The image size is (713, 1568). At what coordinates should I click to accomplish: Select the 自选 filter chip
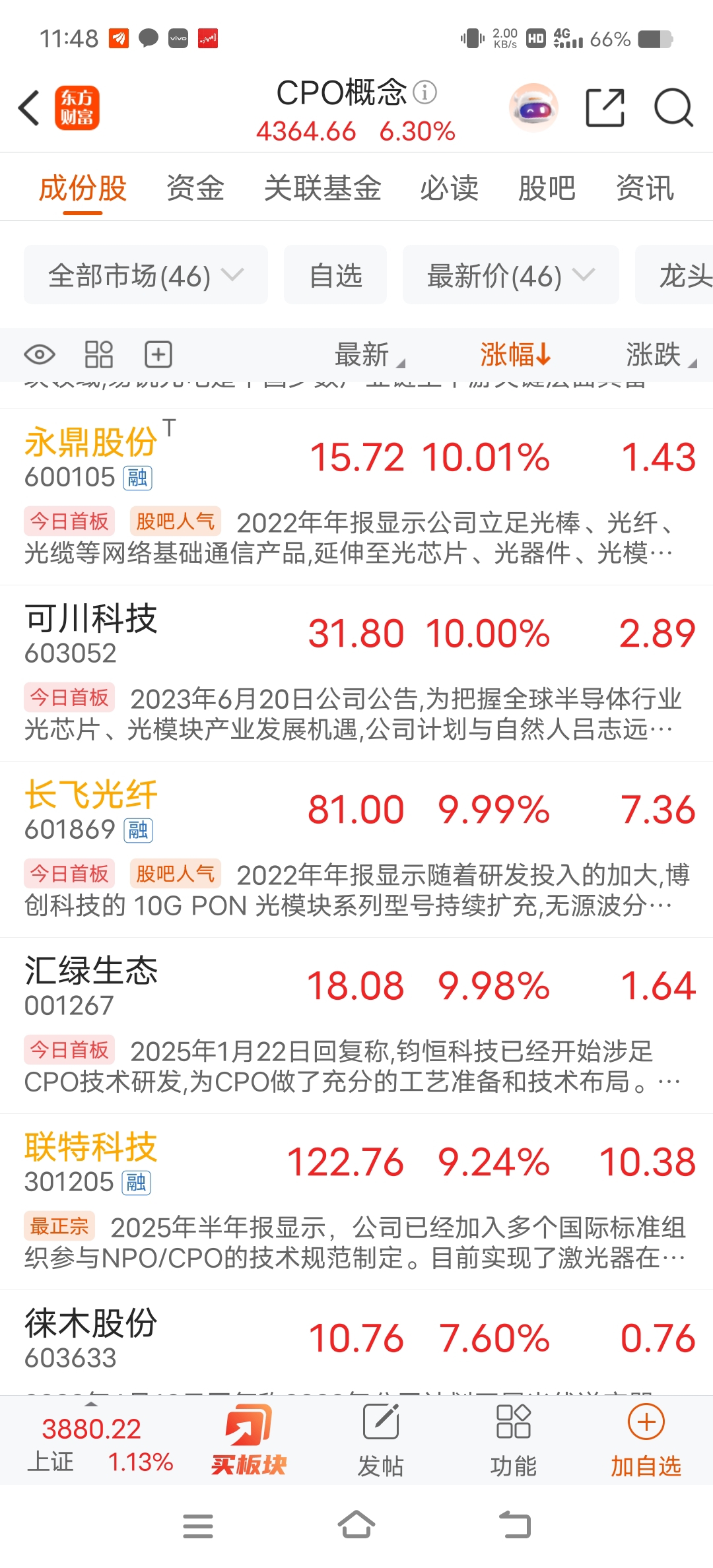(335, 275)
